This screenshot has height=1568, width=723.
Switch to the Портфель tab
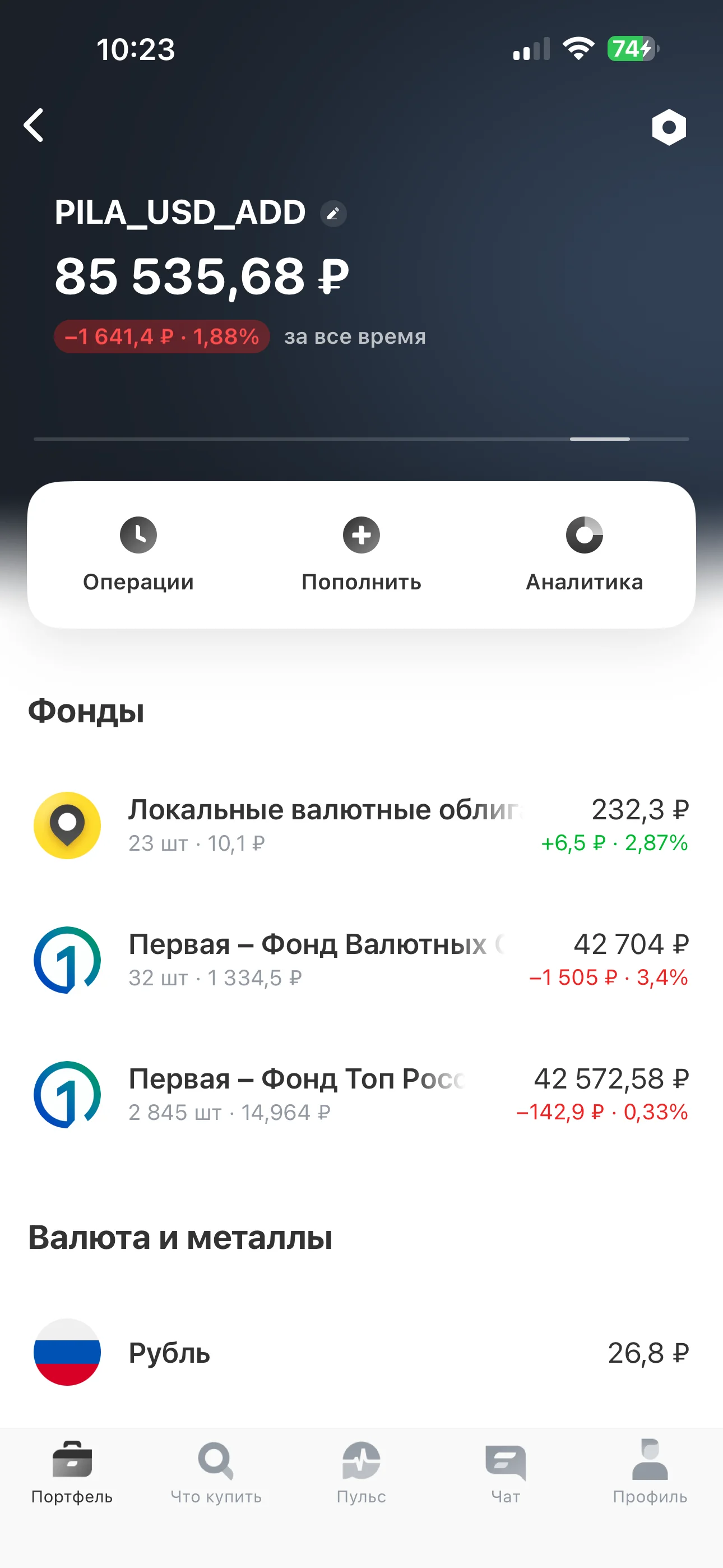pos(72,1473)
